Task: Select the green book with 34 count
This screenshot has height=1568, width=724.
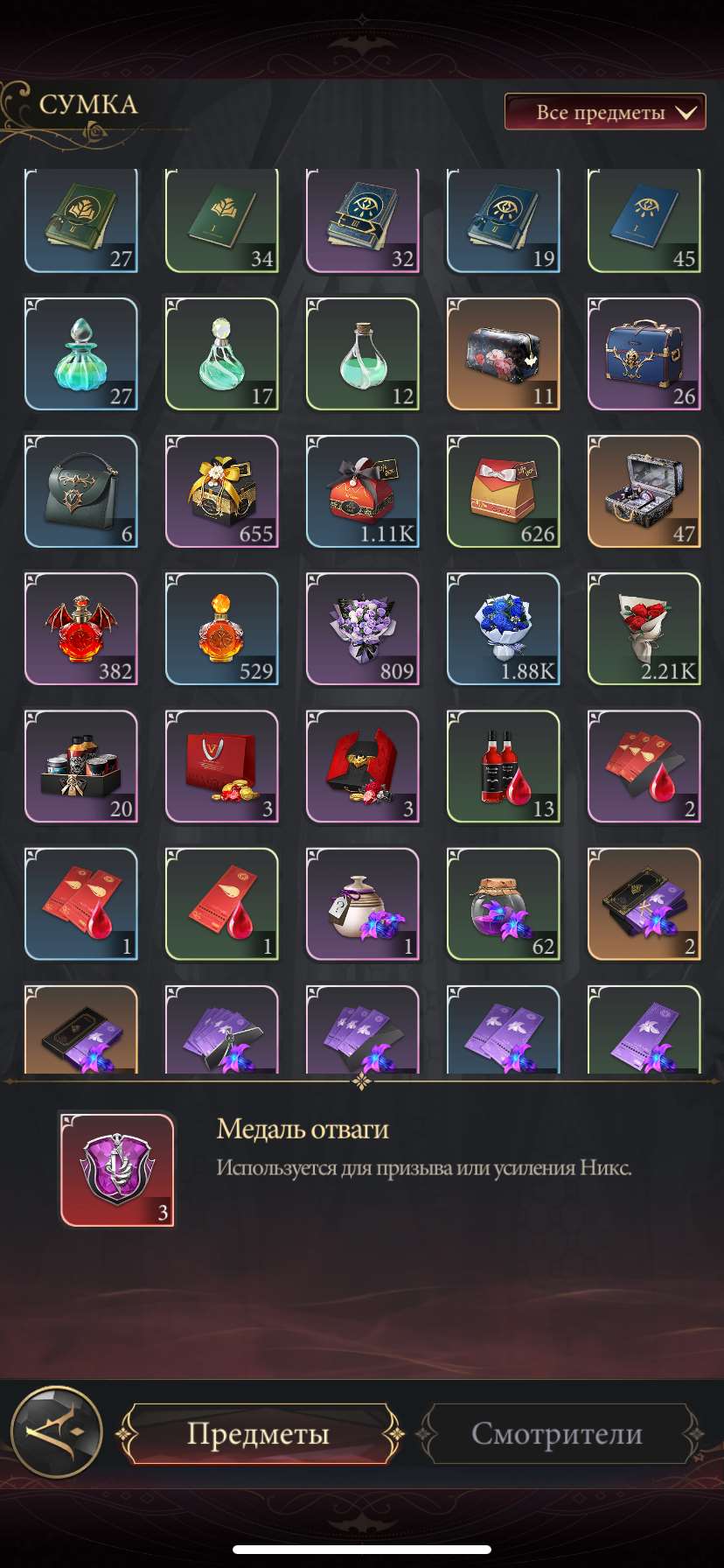Action: point(222,220)
